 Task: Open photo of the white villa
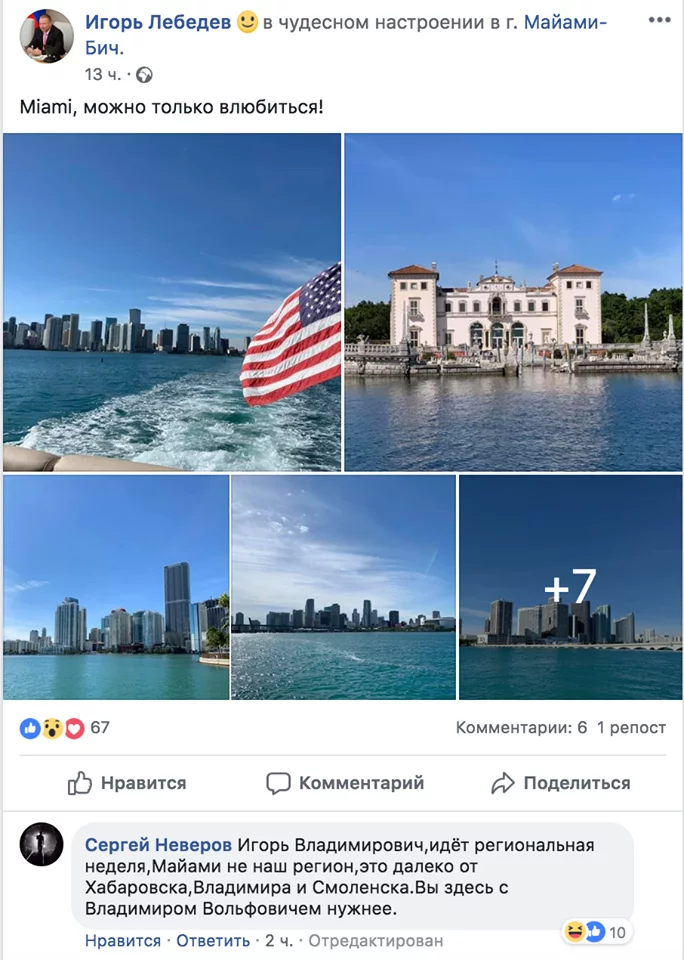[513, 302]
